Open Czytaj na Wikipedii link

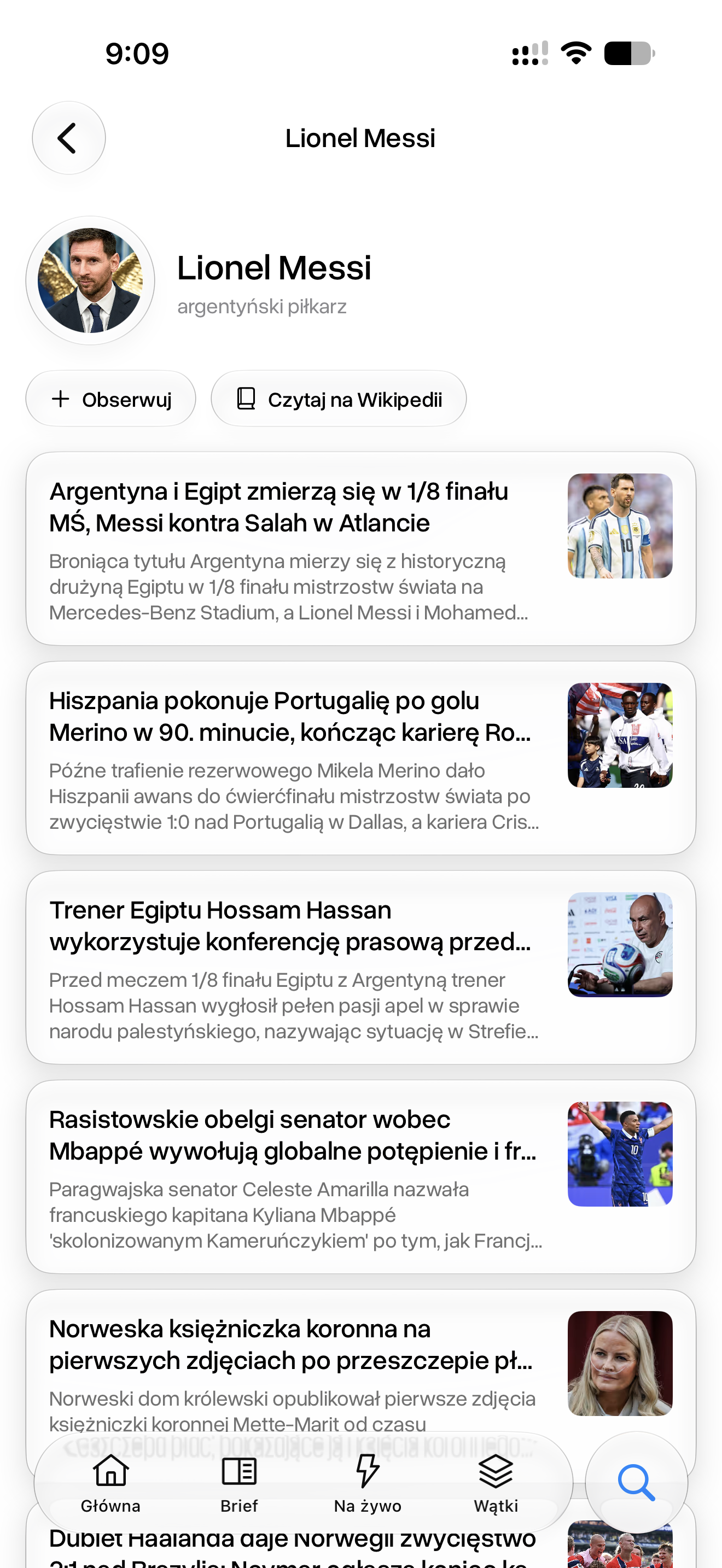339,399
